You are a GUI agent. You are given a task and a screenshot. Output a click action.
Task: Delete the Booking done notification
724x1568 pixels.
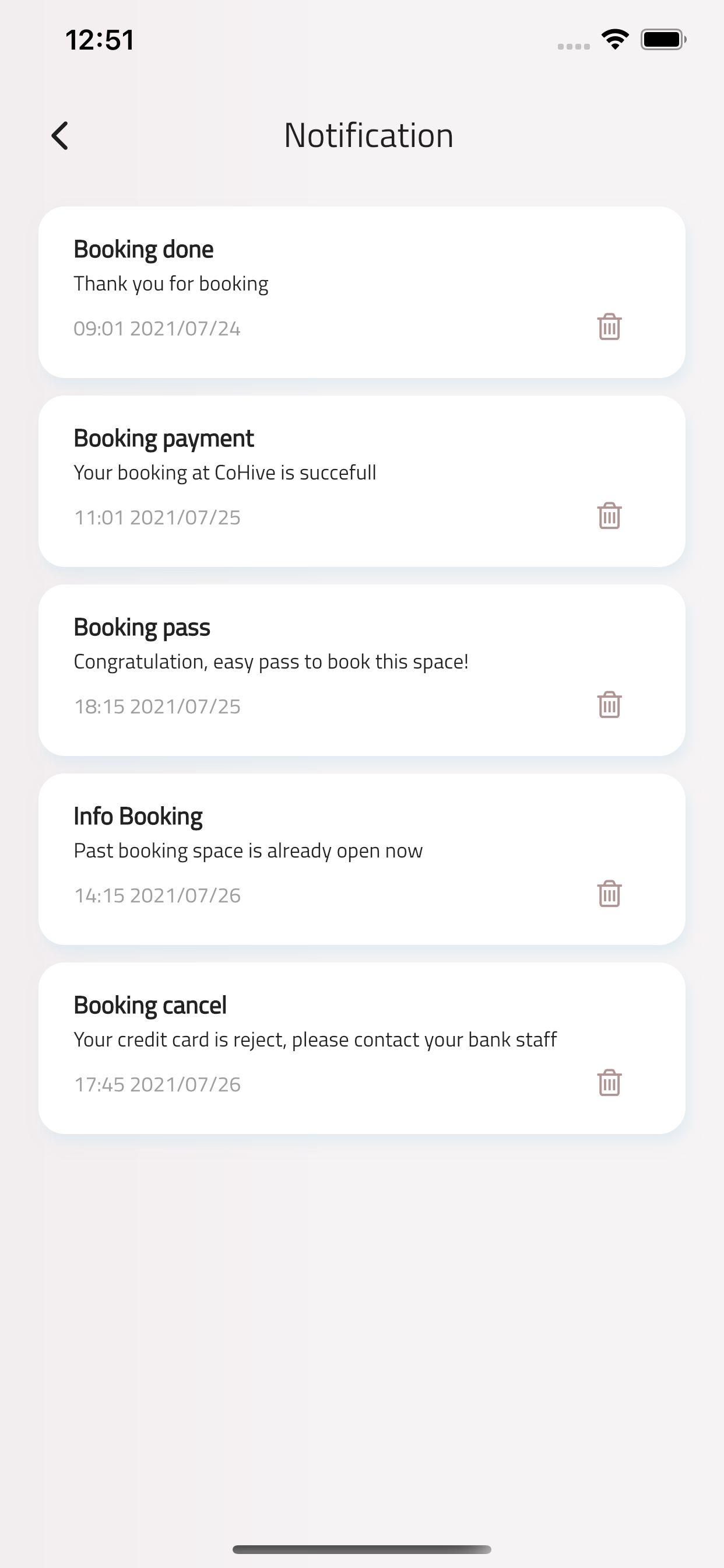click(609, 327)
